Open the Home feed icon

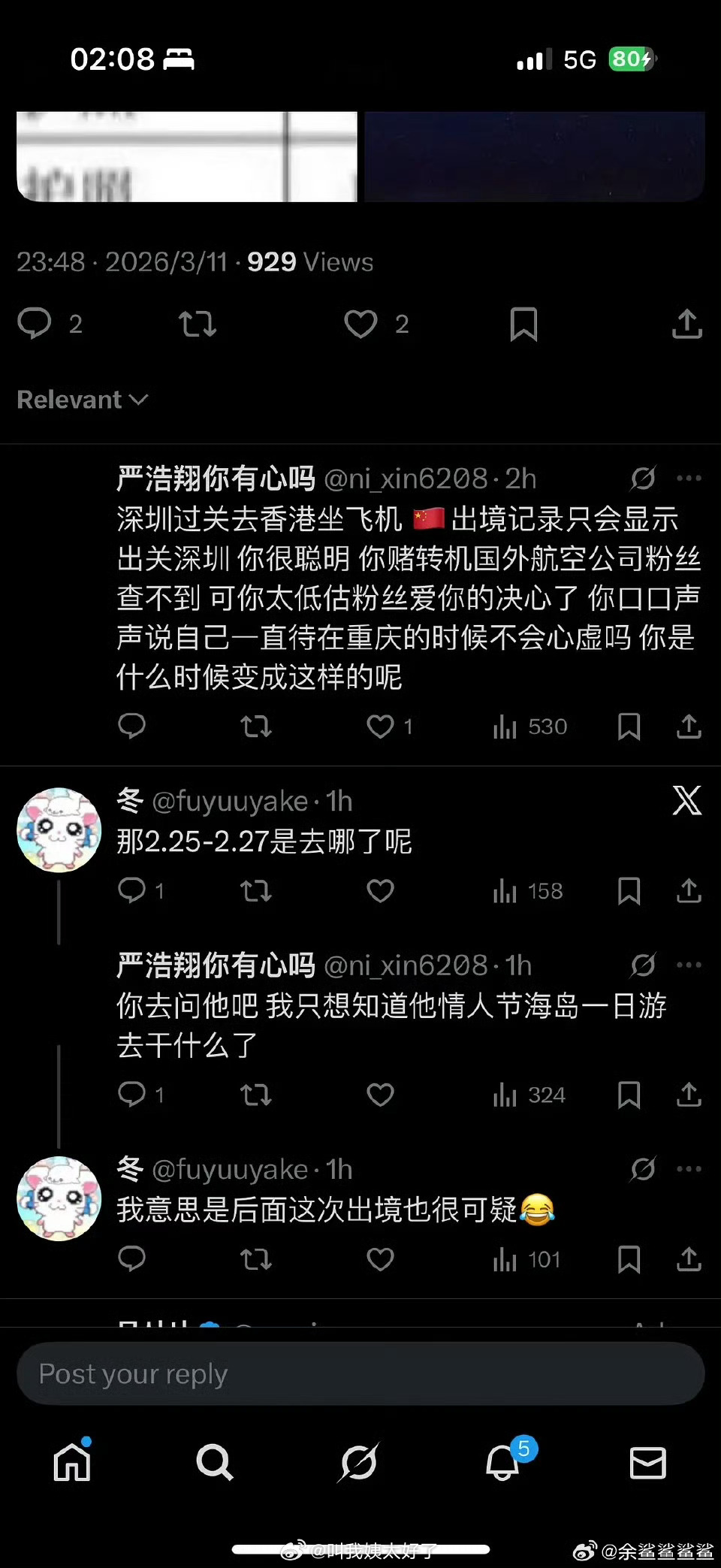coord(71,1462)
